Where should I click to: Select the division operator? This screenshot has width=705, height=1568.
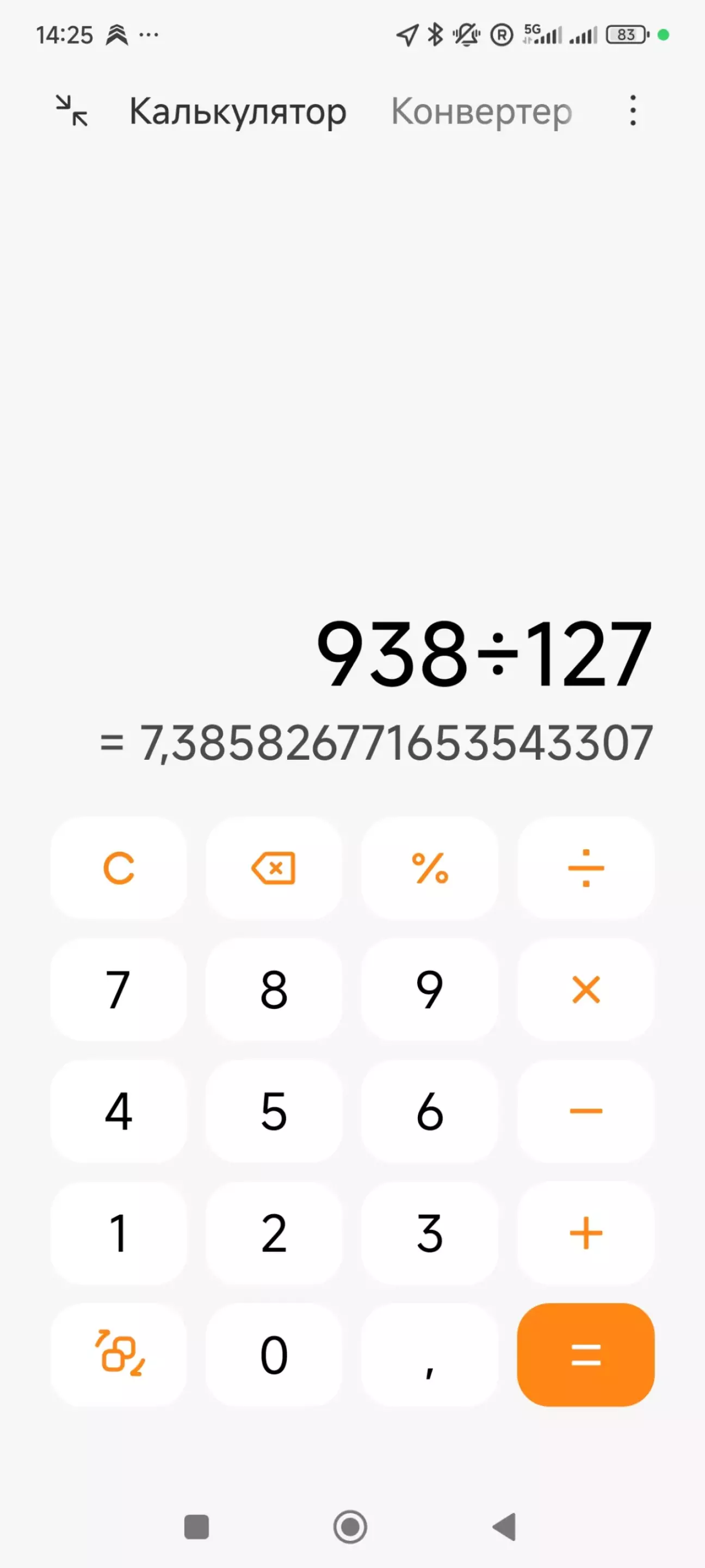(585, 868)
